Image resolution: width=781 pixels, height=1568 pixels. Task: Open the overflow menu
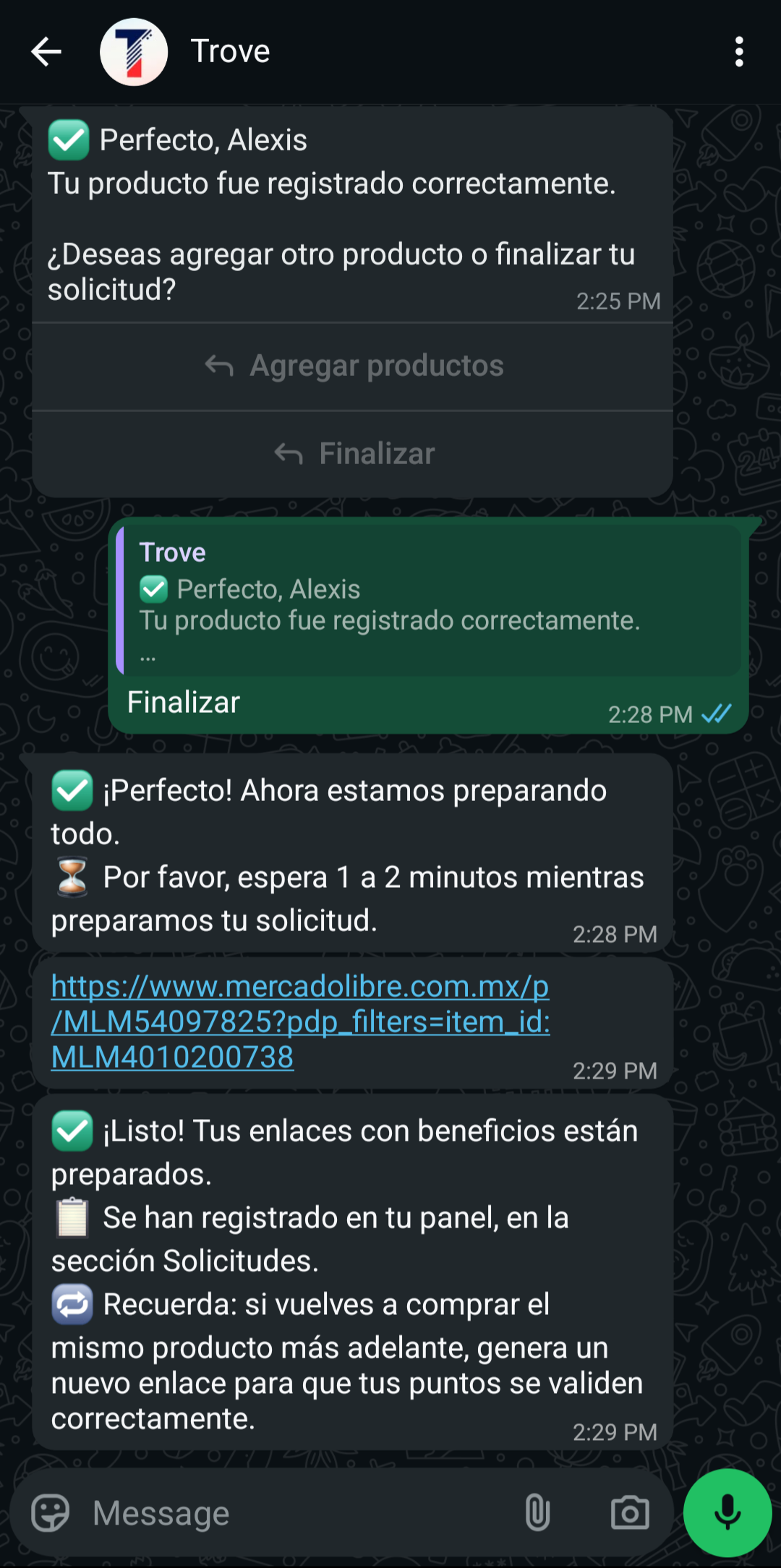(738, 52)
